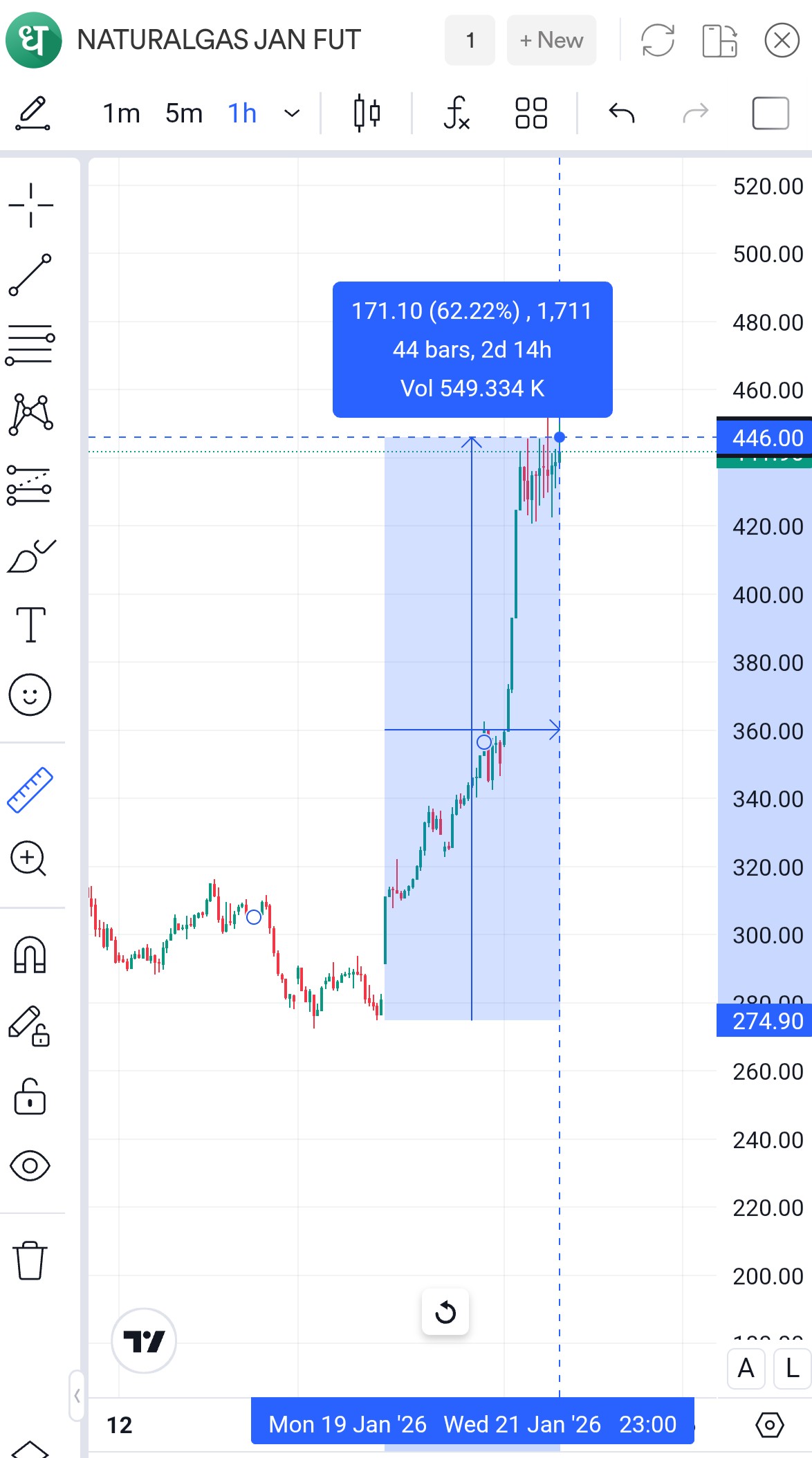Open chart settings hexagon icon
This screenshot has width=812, height=1458.
click(x=769, y=1425)
